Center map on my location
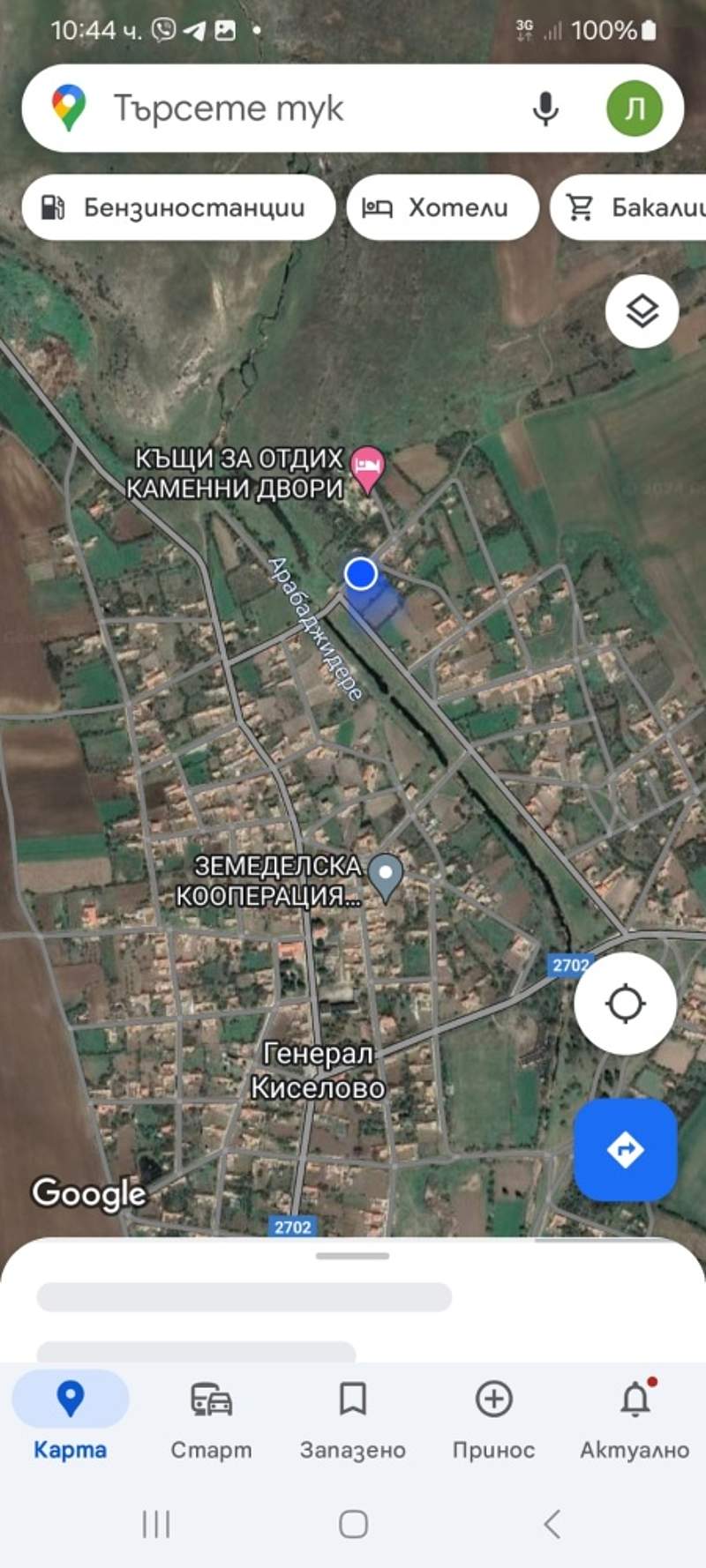The image size is (706, 1568). [625, 1003]
